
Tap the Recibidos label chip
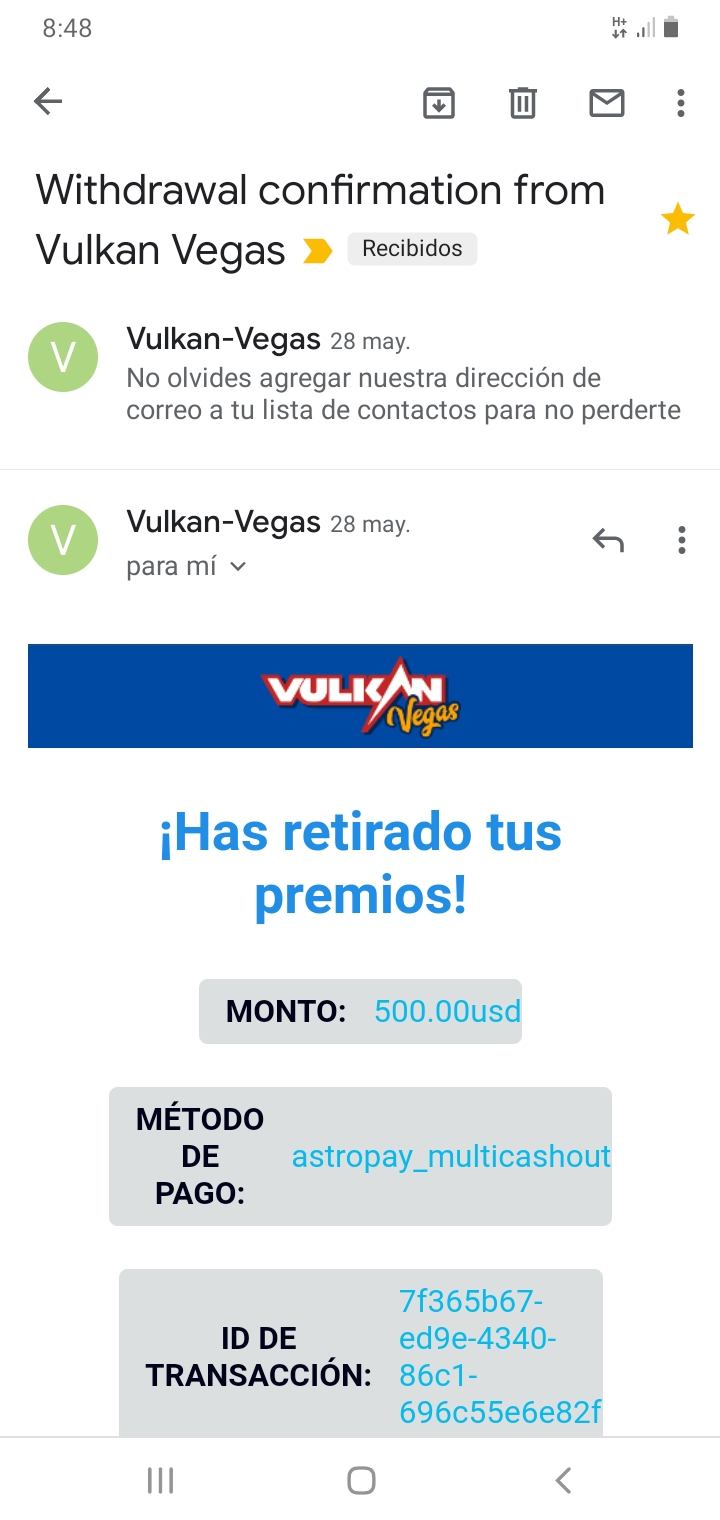point(412,249)
